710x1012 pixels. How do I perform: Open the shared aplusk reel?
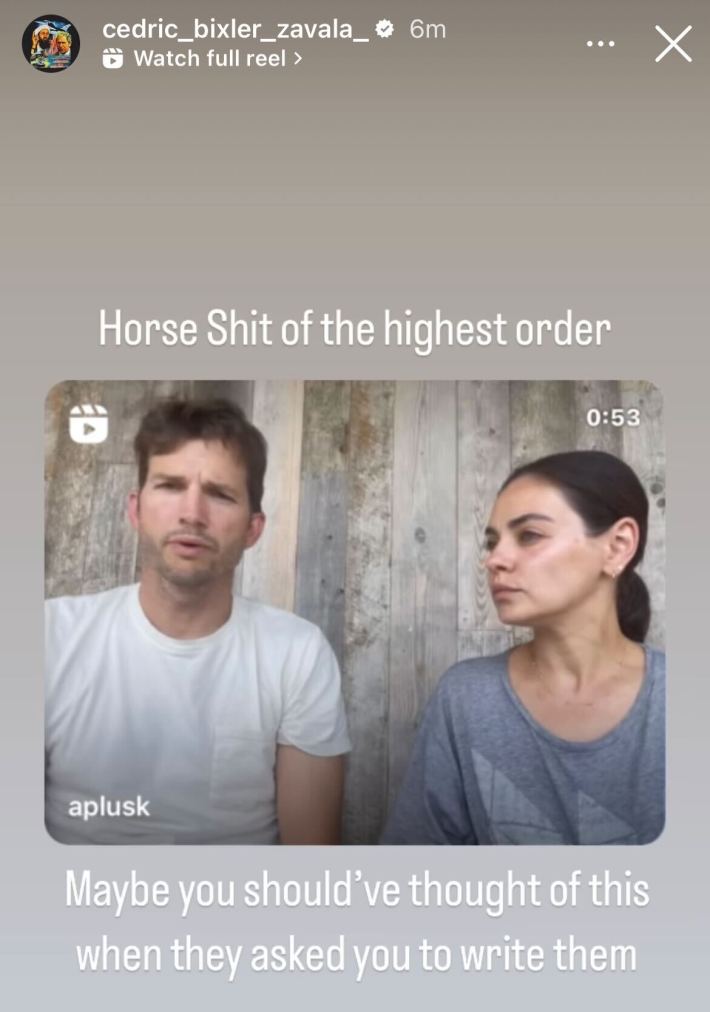pos(354,612)
